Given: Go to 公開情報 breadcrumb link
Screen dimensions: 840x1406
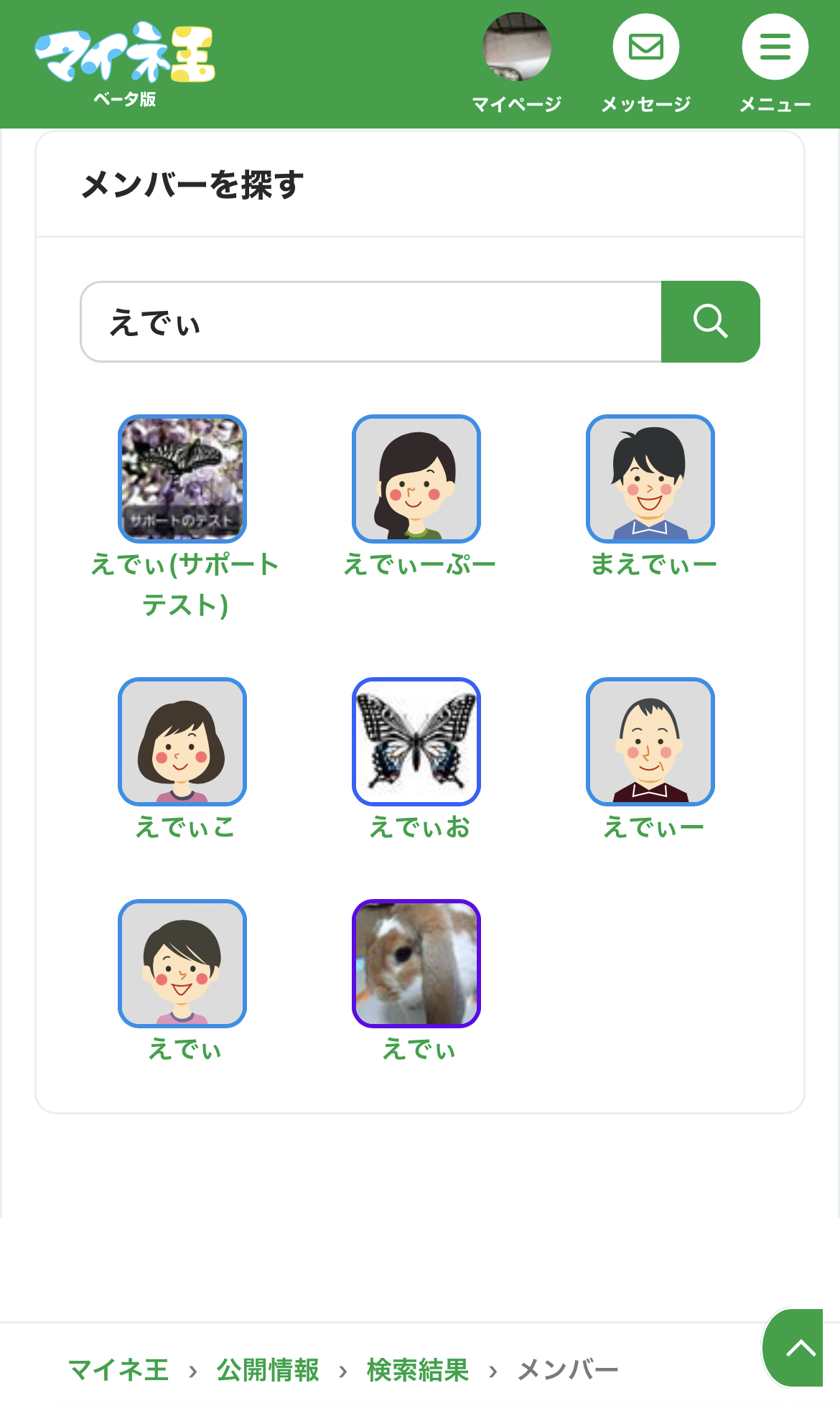Looking at the screenshot, I should 268,1370.
